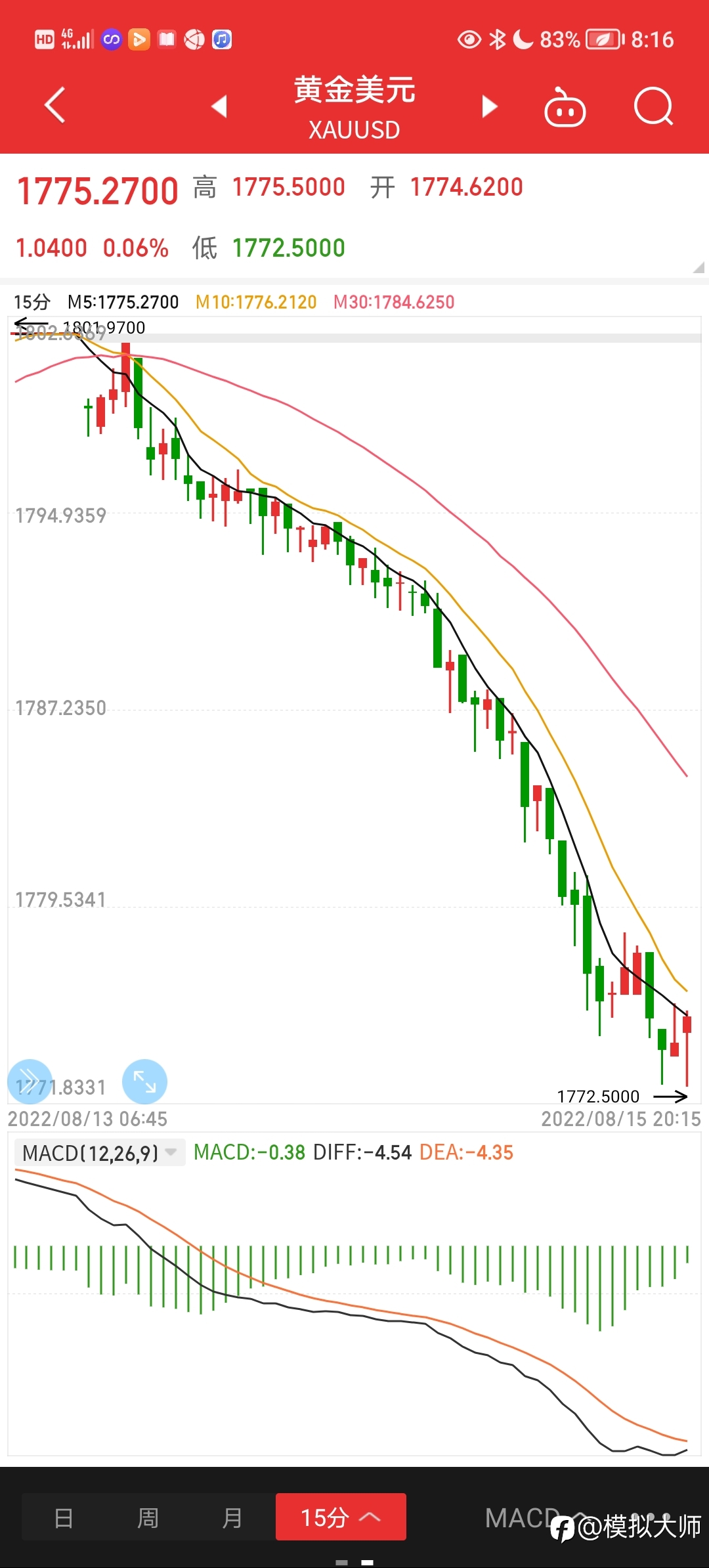Open search with the magnifier icon

click(x=654, y=106)
